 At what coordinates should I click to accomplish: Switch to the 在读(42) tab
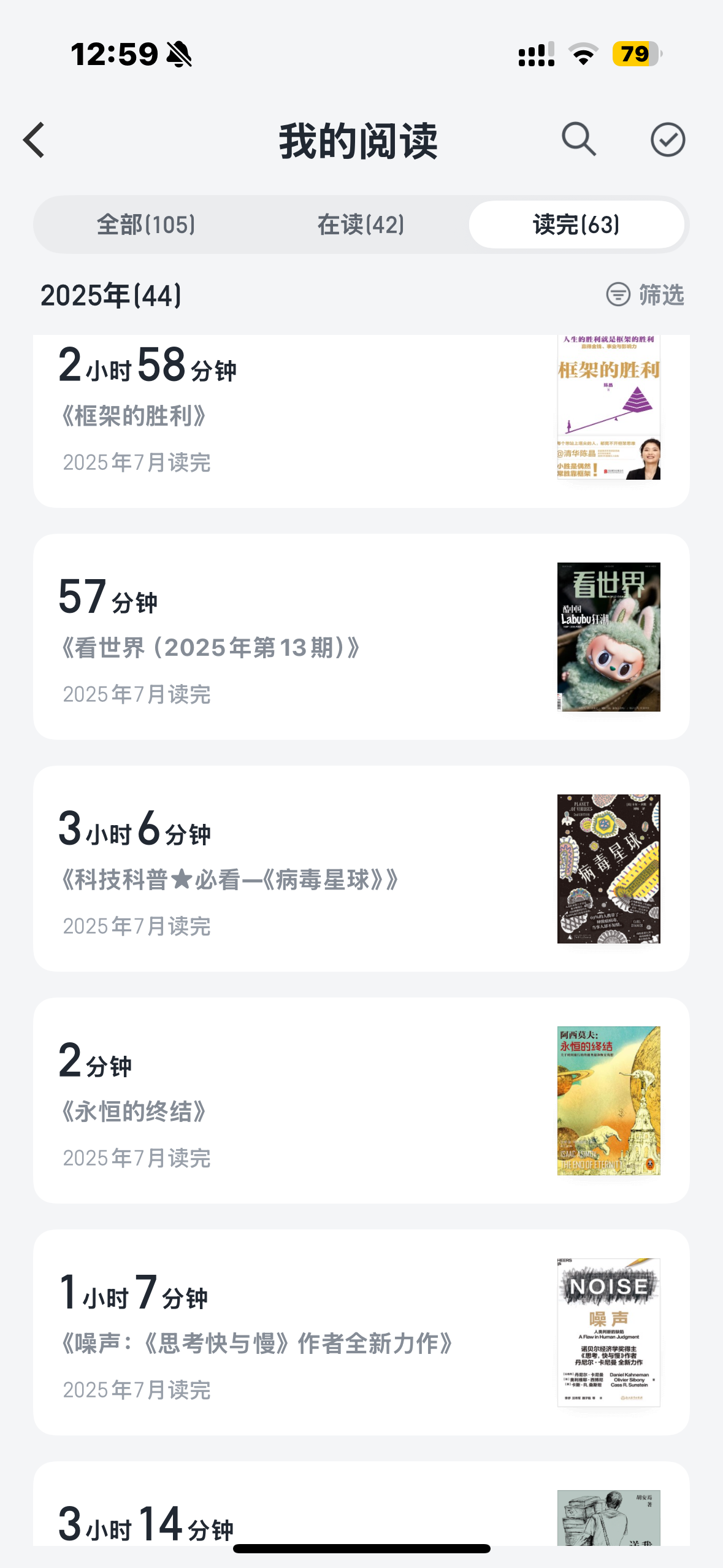click(x=361, y=225)
